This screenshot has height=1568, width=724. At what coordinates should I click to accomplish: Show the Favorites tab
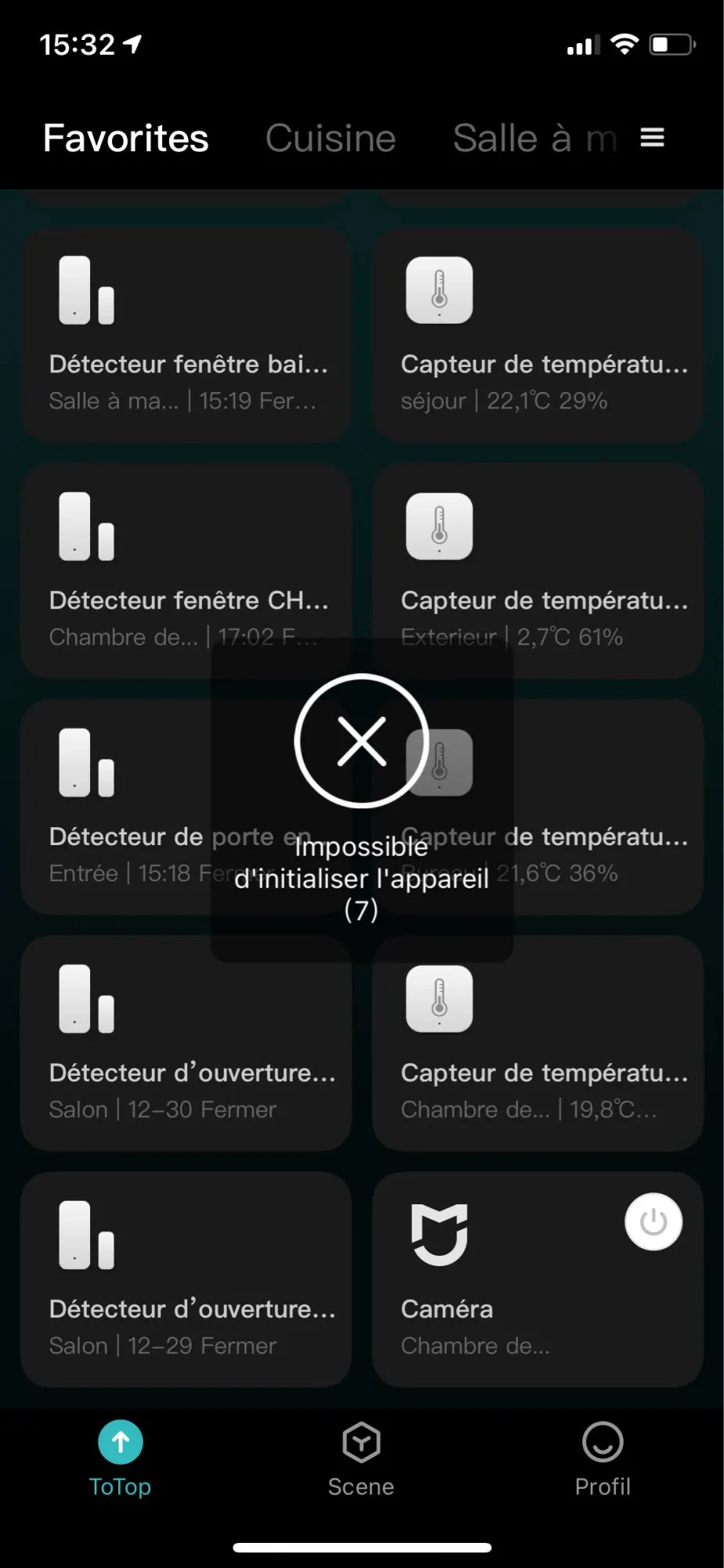pos(126,139)
